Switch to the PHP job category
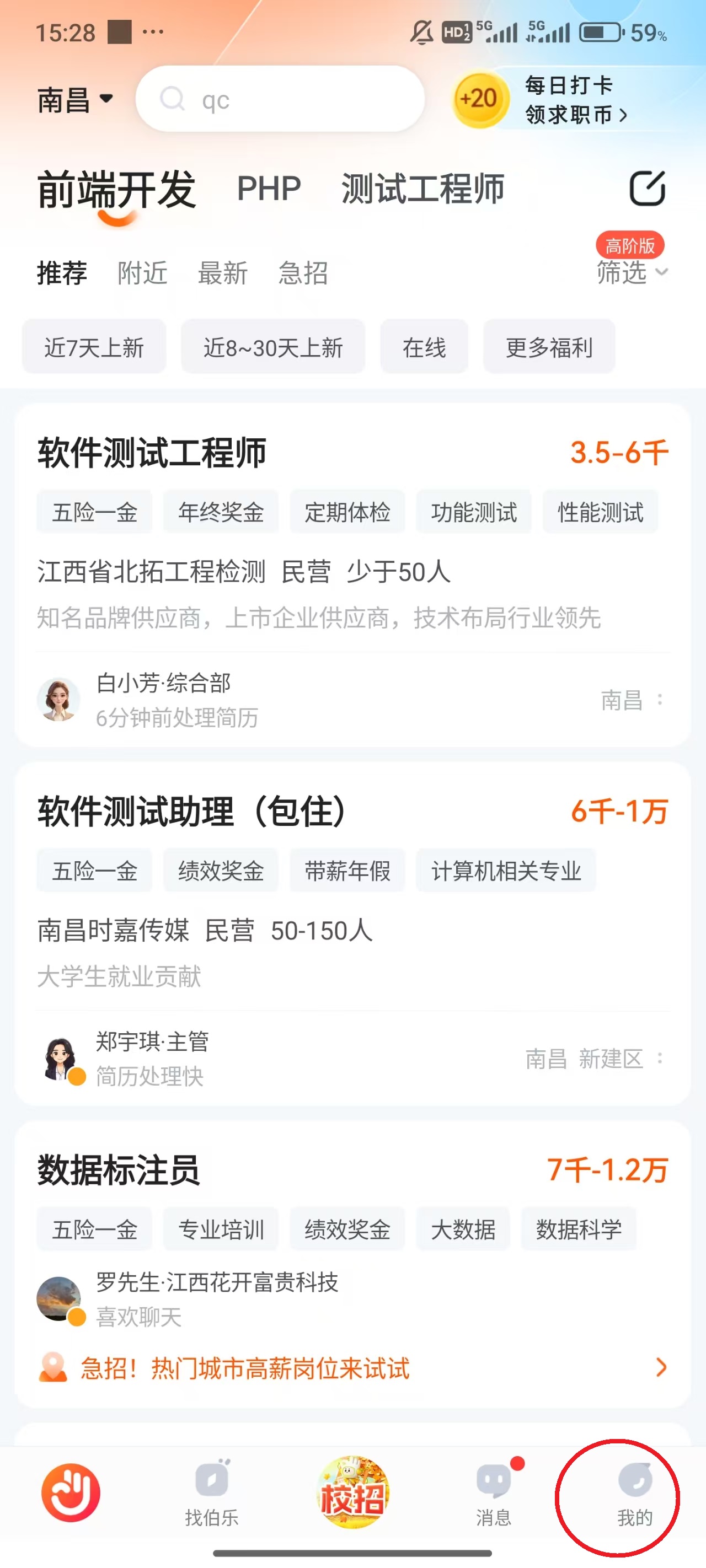 click(269, 189)
